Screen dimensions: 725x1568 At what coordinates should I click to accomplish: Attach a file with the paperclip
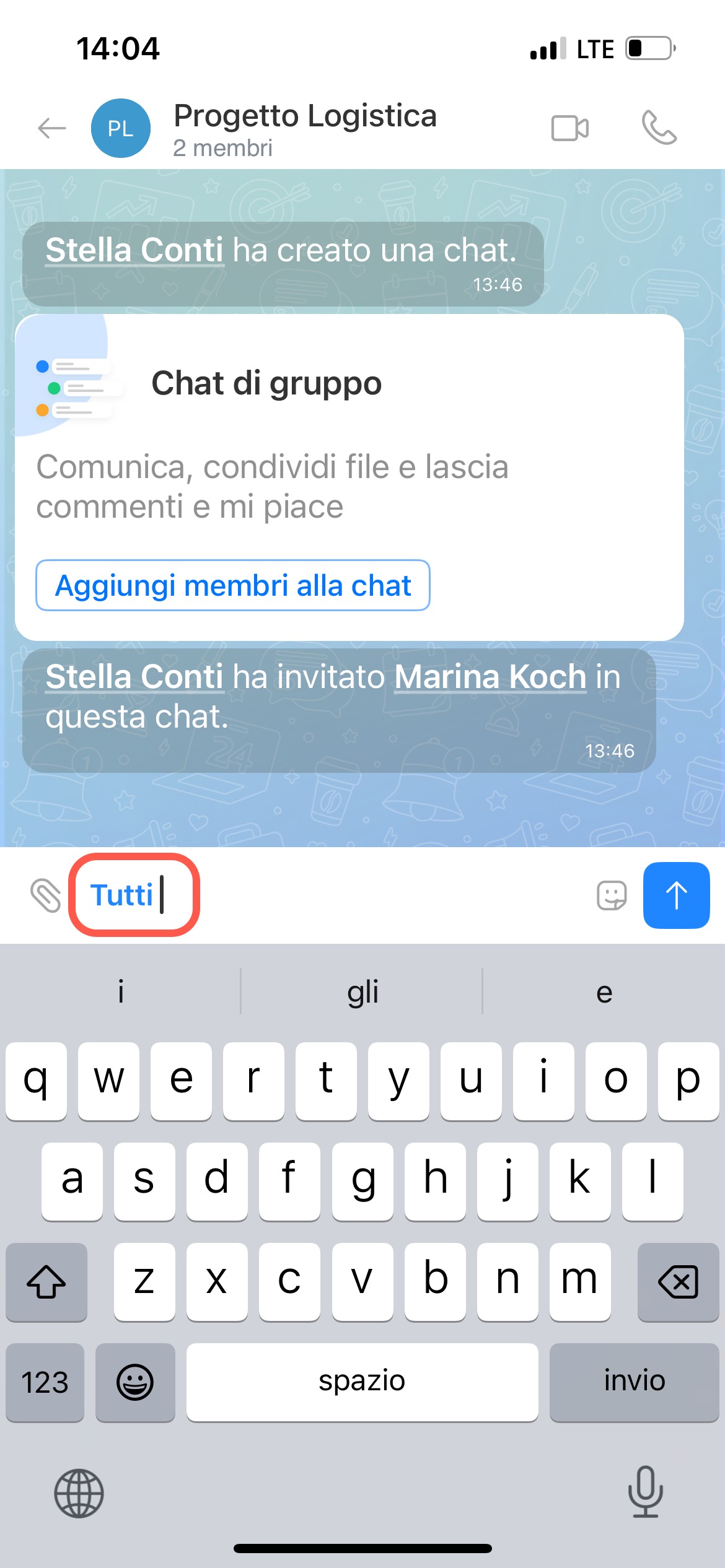[45, 895]
